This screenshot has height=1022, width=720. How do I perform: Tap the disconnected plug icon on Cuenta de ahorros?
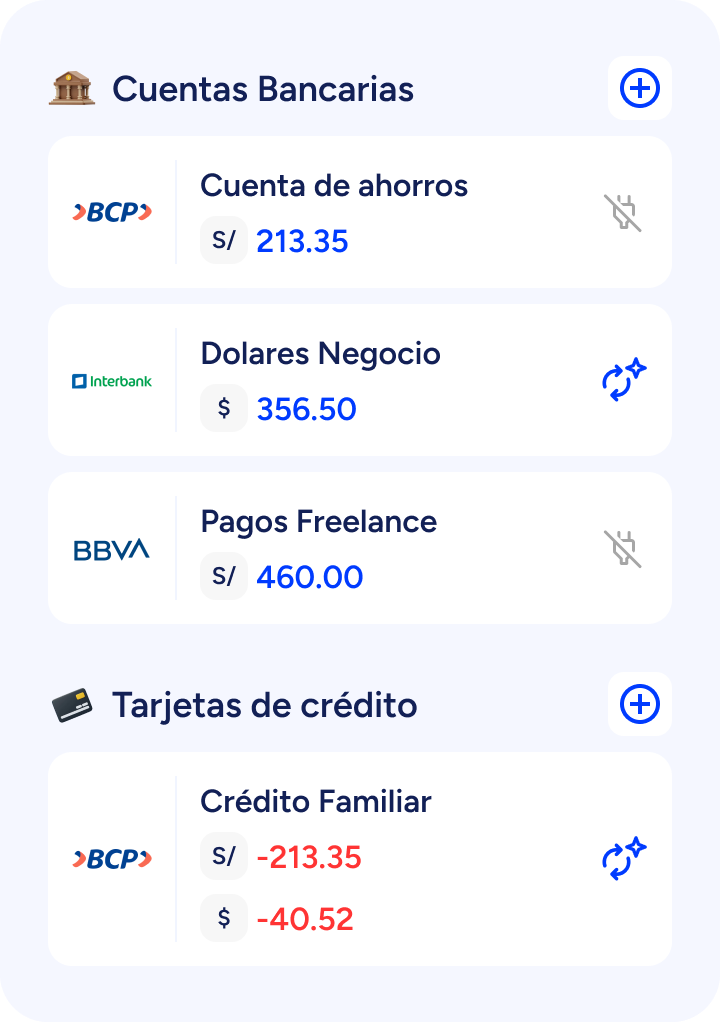pos(623,213)
